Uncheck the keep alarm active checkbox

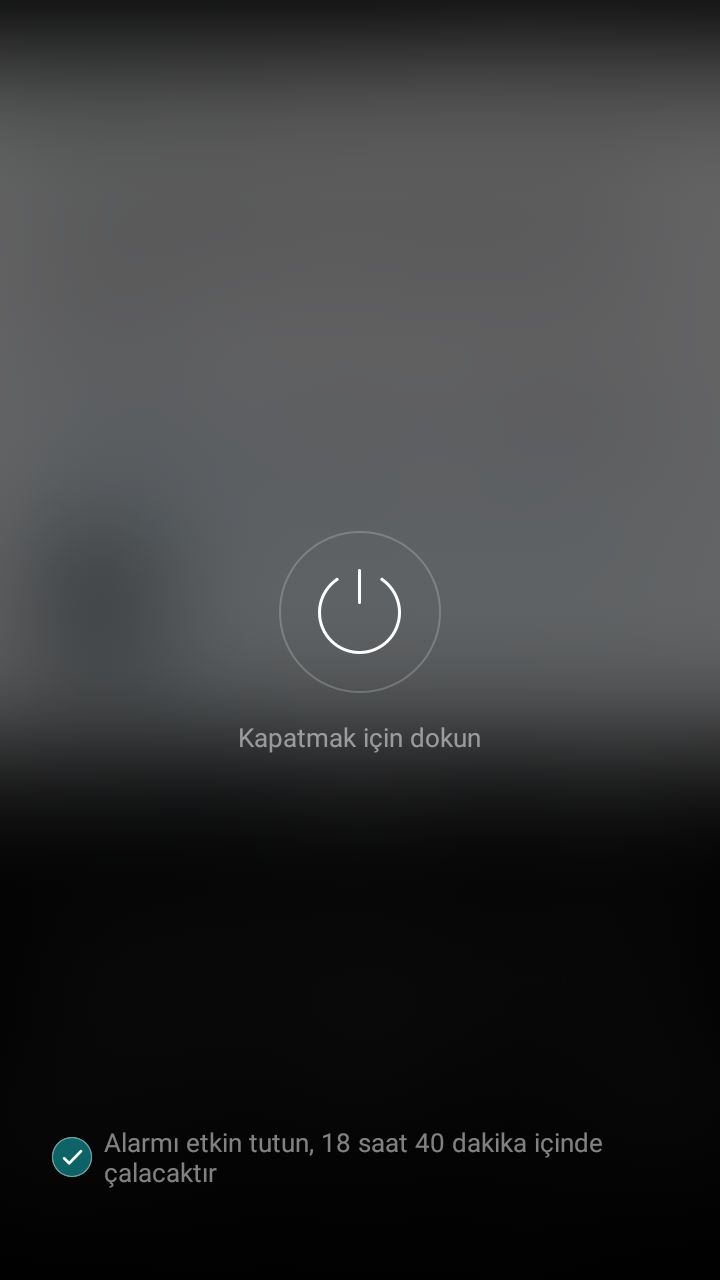72,1157
